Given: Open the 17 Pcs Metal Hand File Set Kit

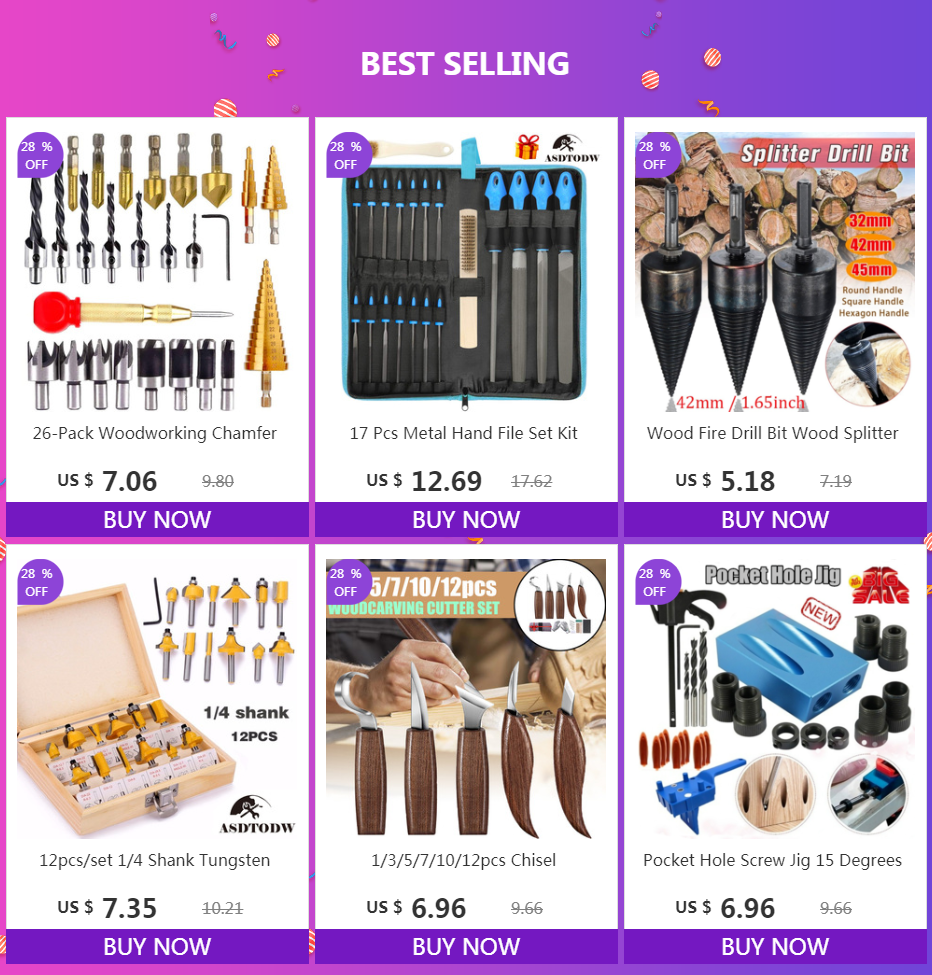Looking at the screenshot, I should tap(466, 433).
